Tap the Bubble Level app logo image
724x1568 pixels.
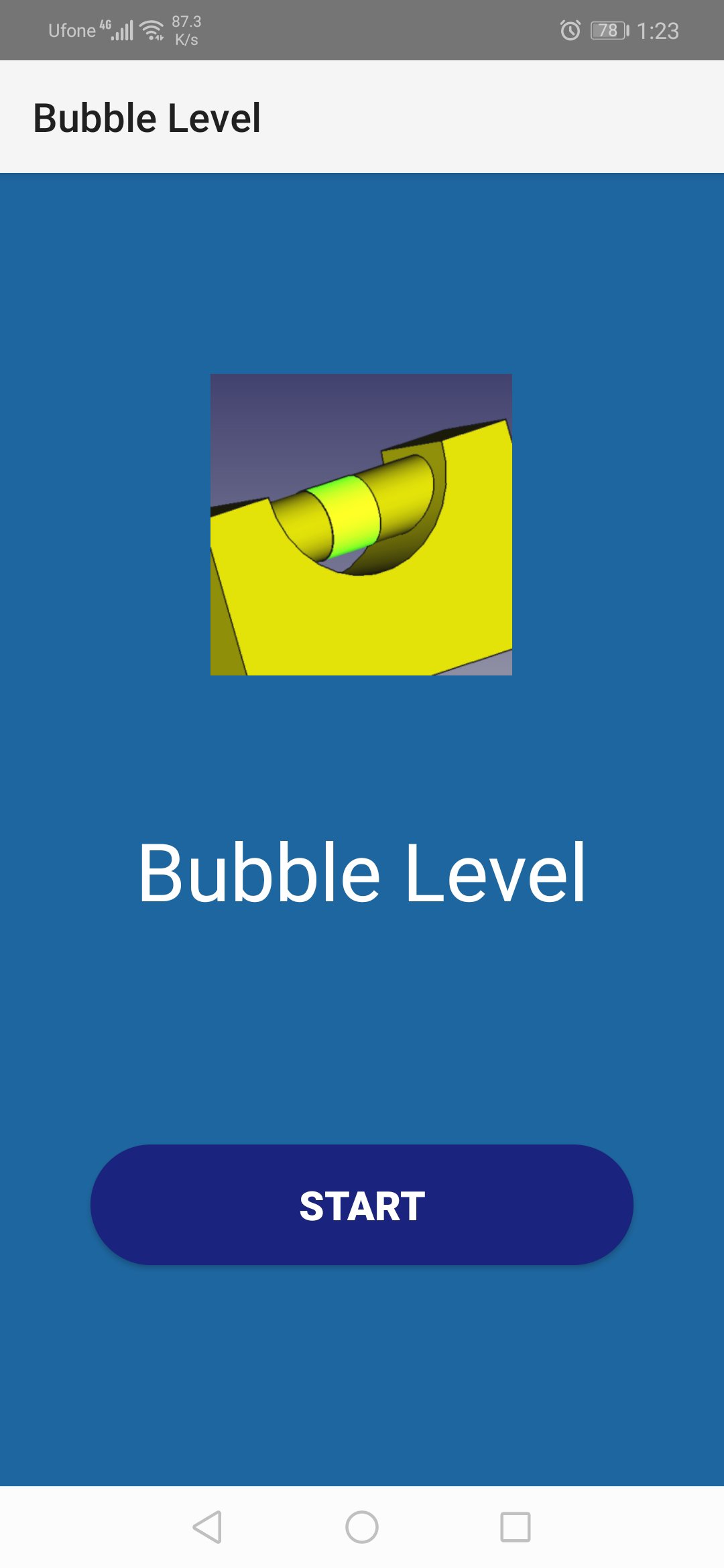361,526
